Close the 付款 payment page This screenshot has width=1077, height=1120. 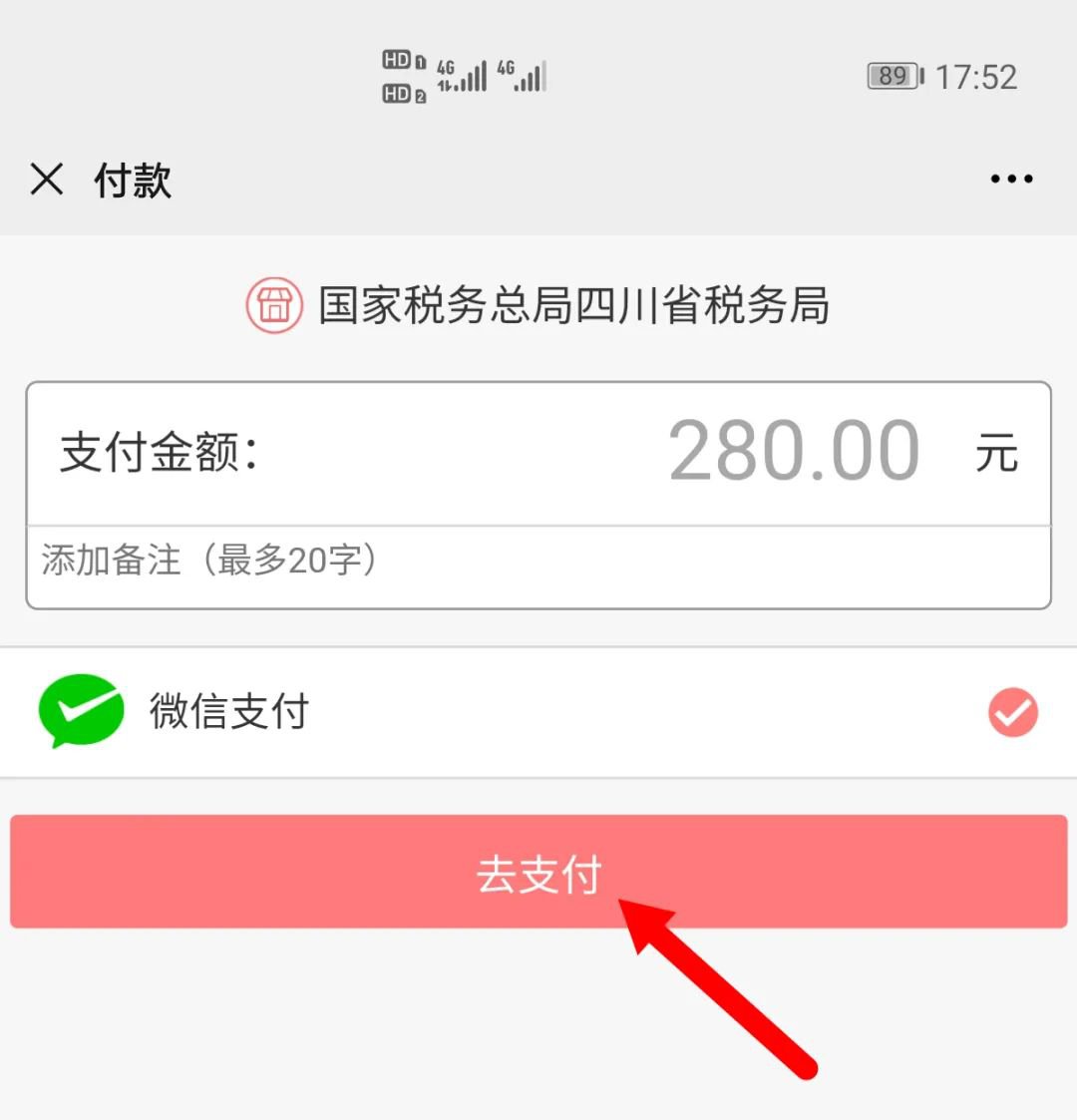[47, 180]
